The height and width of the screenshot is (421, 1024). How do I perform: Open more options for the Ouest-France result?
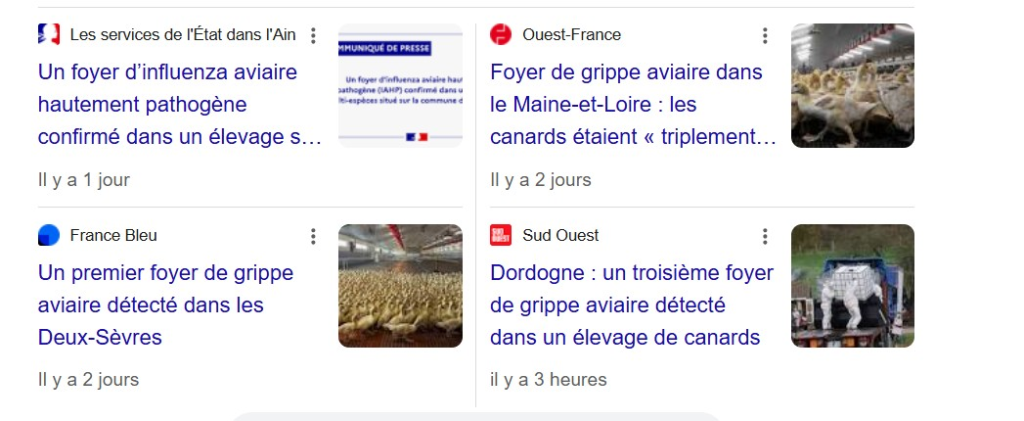pyautogui.click(x=765, y=36)
